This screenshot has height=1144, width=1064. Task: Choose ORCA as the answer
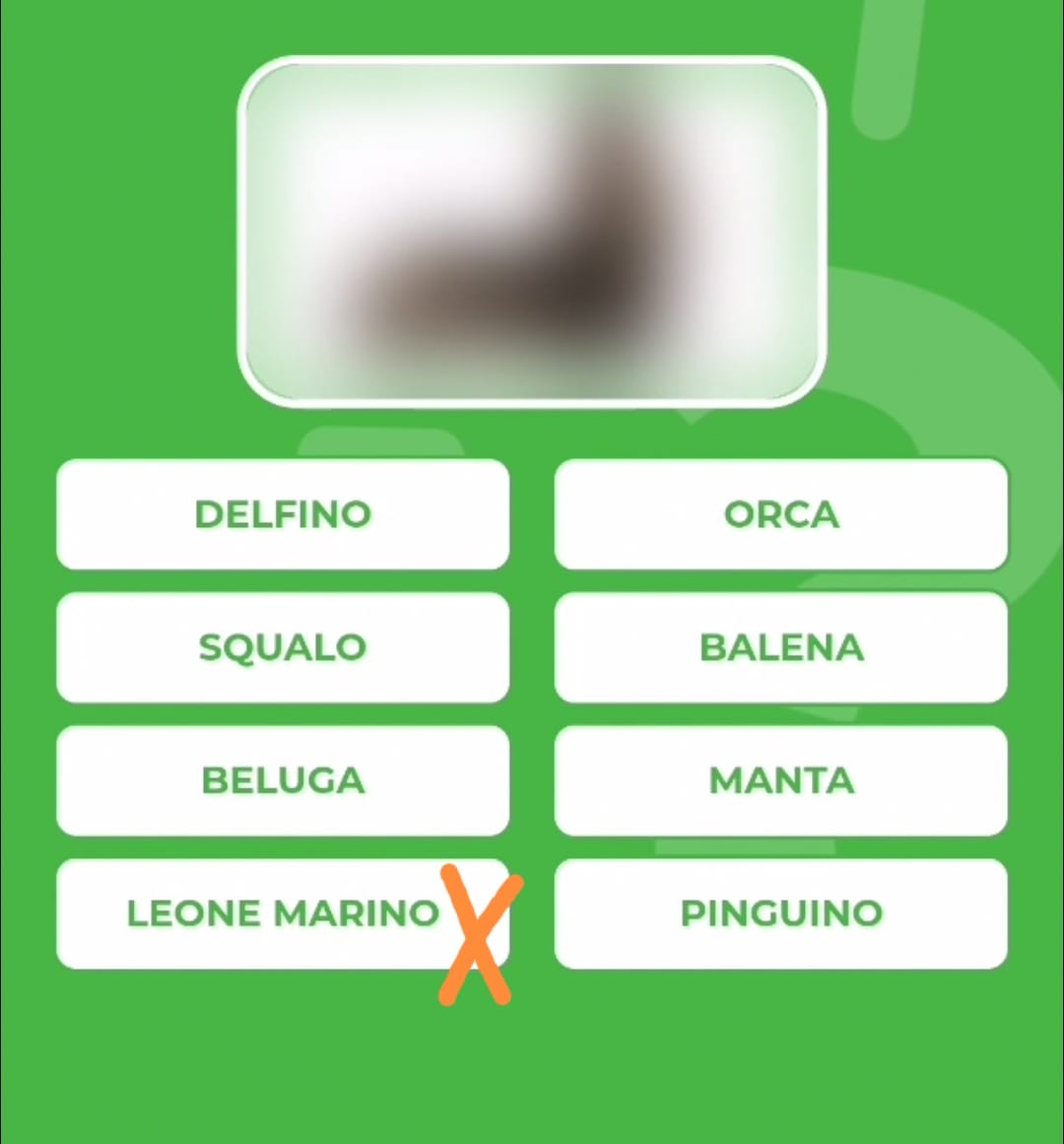[x=781, y=514]
